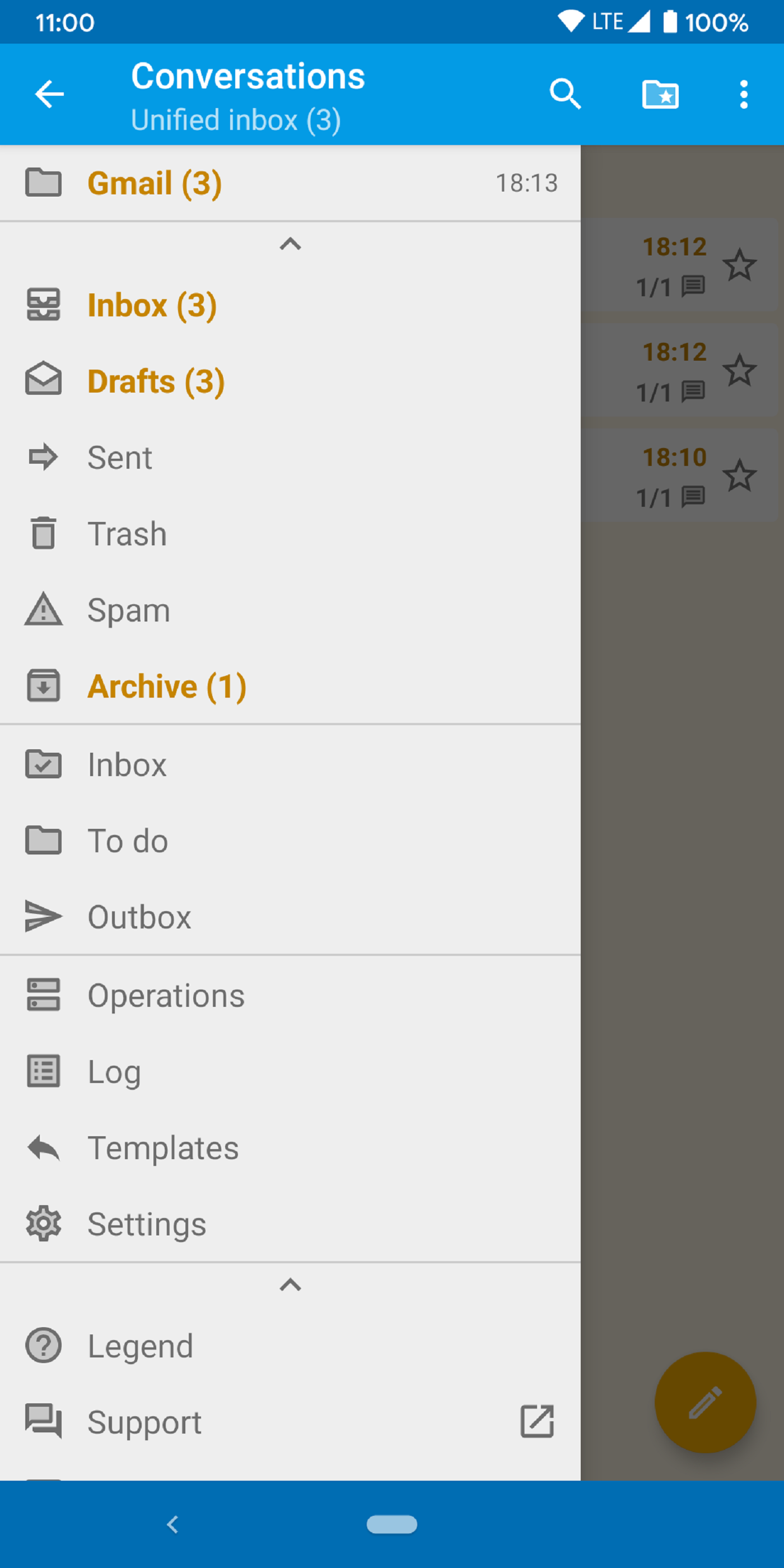Tap the back arrow in the top bar
Image resolution: width=784 pixels, height=1568 pixels.
(x=49, y=93)
